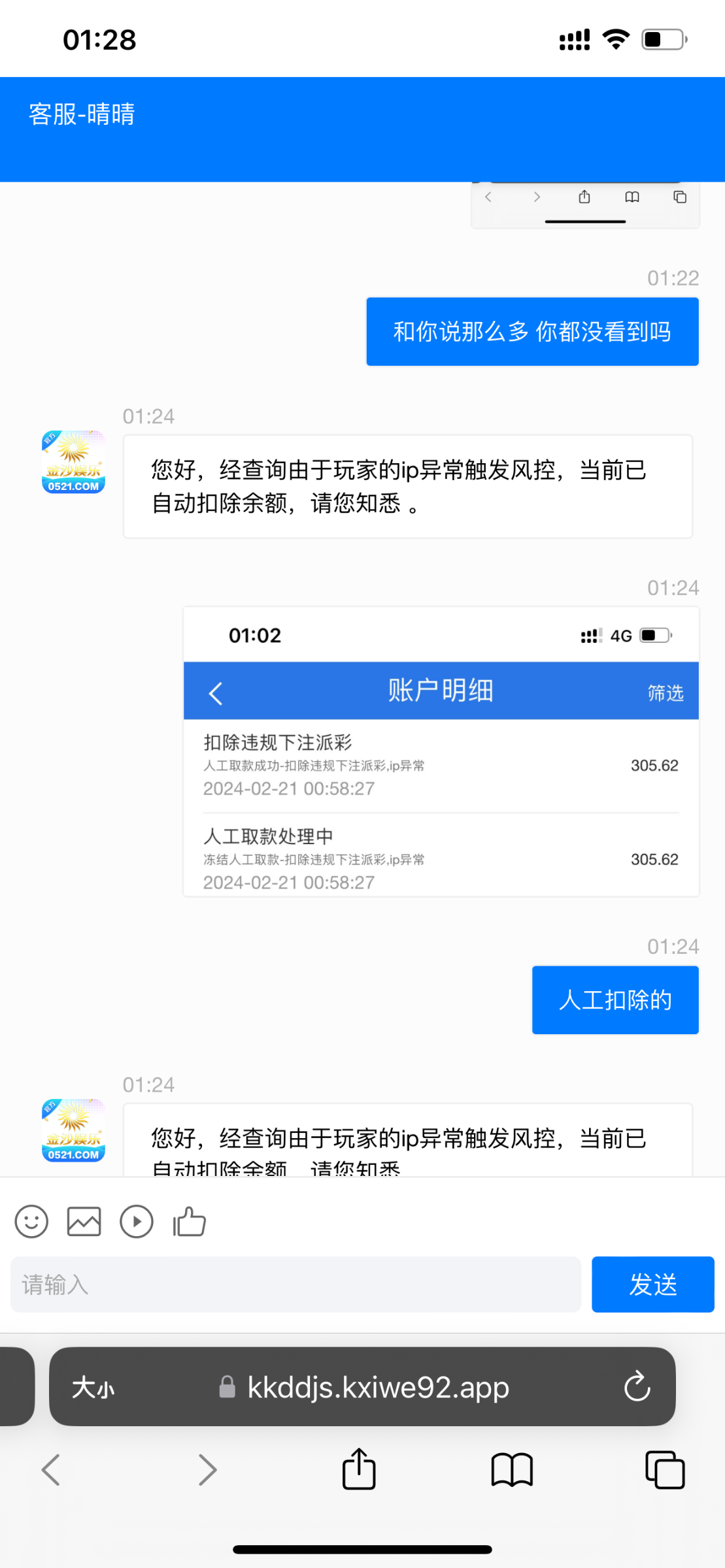
Task: Select the image attachment icon
Action: 83,1220
